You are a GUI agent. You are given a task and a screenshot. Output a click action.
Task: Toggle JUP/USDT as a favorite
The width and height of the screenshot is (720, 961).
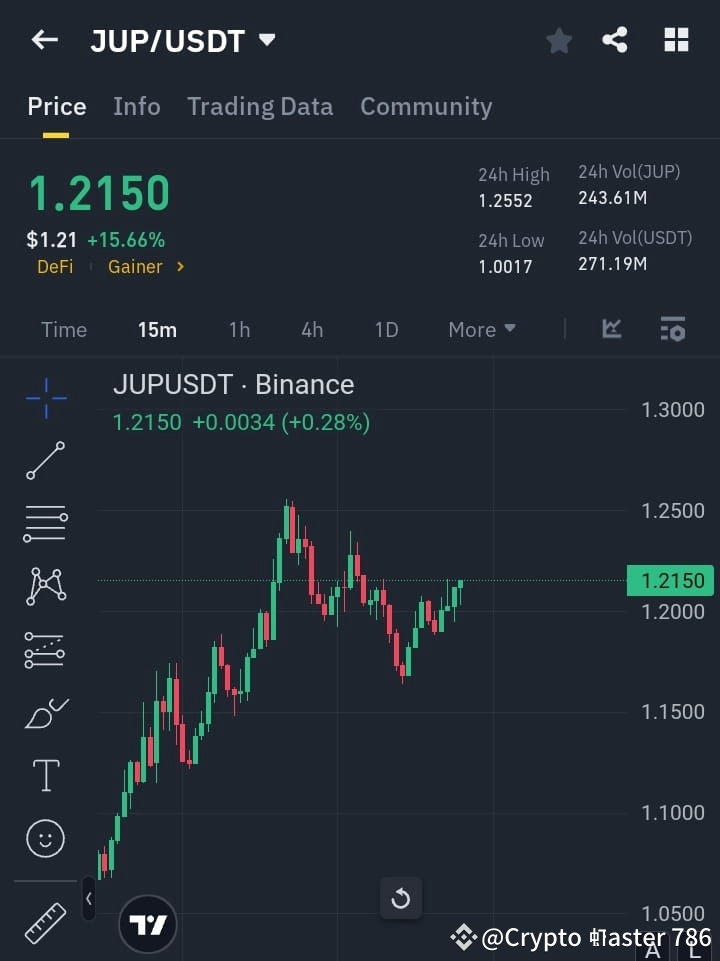[558, 41]
